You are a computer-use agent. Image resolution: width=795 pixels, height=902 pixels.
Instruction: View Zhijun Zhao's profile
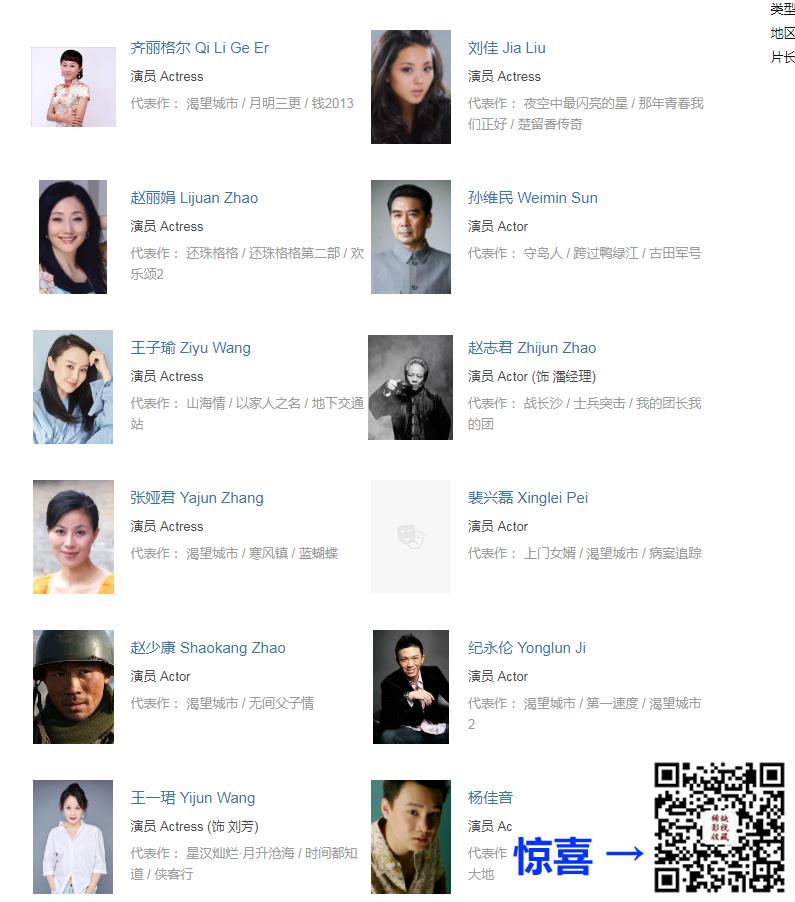[531, 348]
